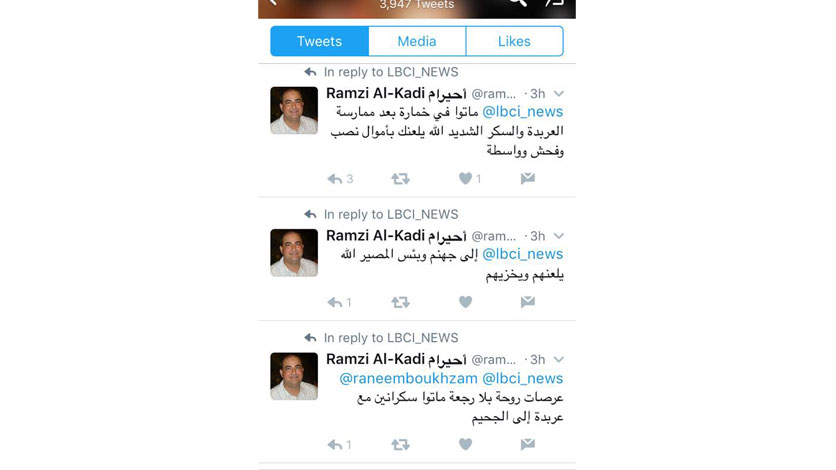Tap the search icon in the header
This screenshot has width=836, height=470.
[x=517, y=3]
